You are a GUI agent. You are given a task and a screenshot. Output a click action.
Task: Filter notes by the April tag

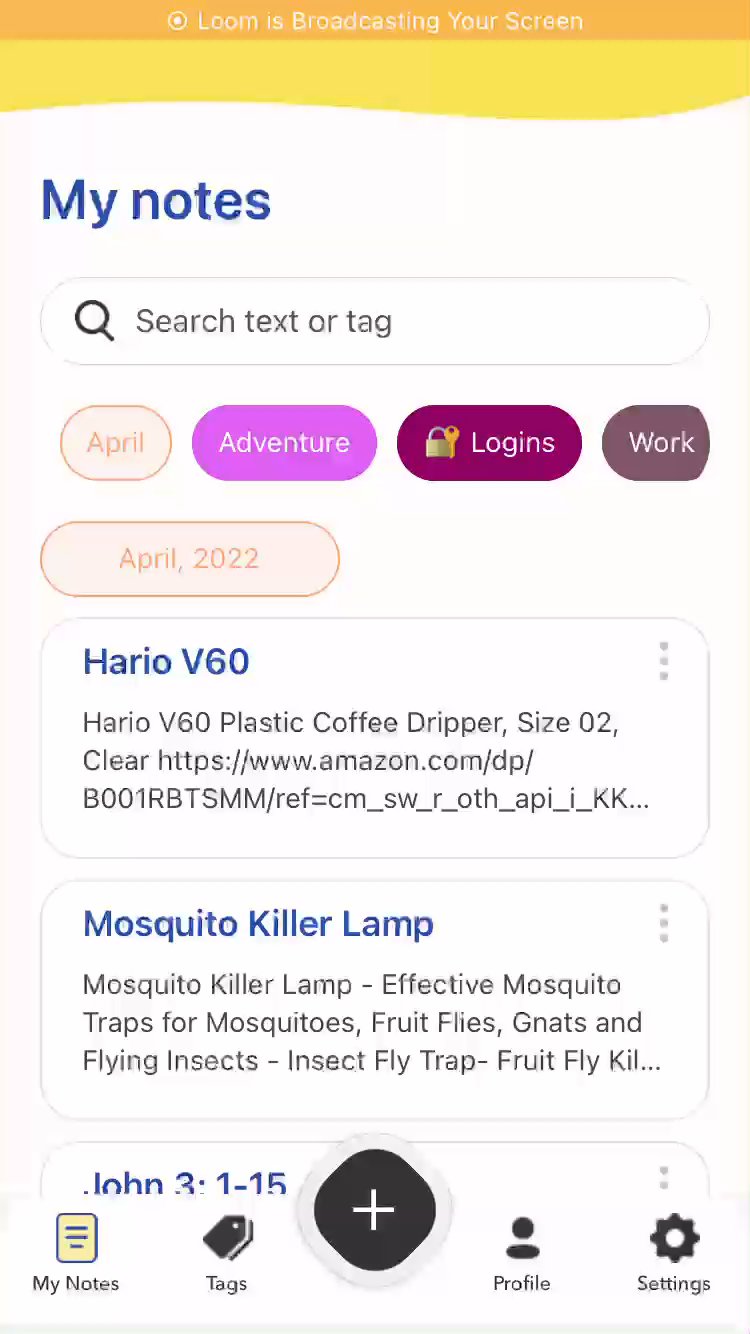tap(116, 443)
